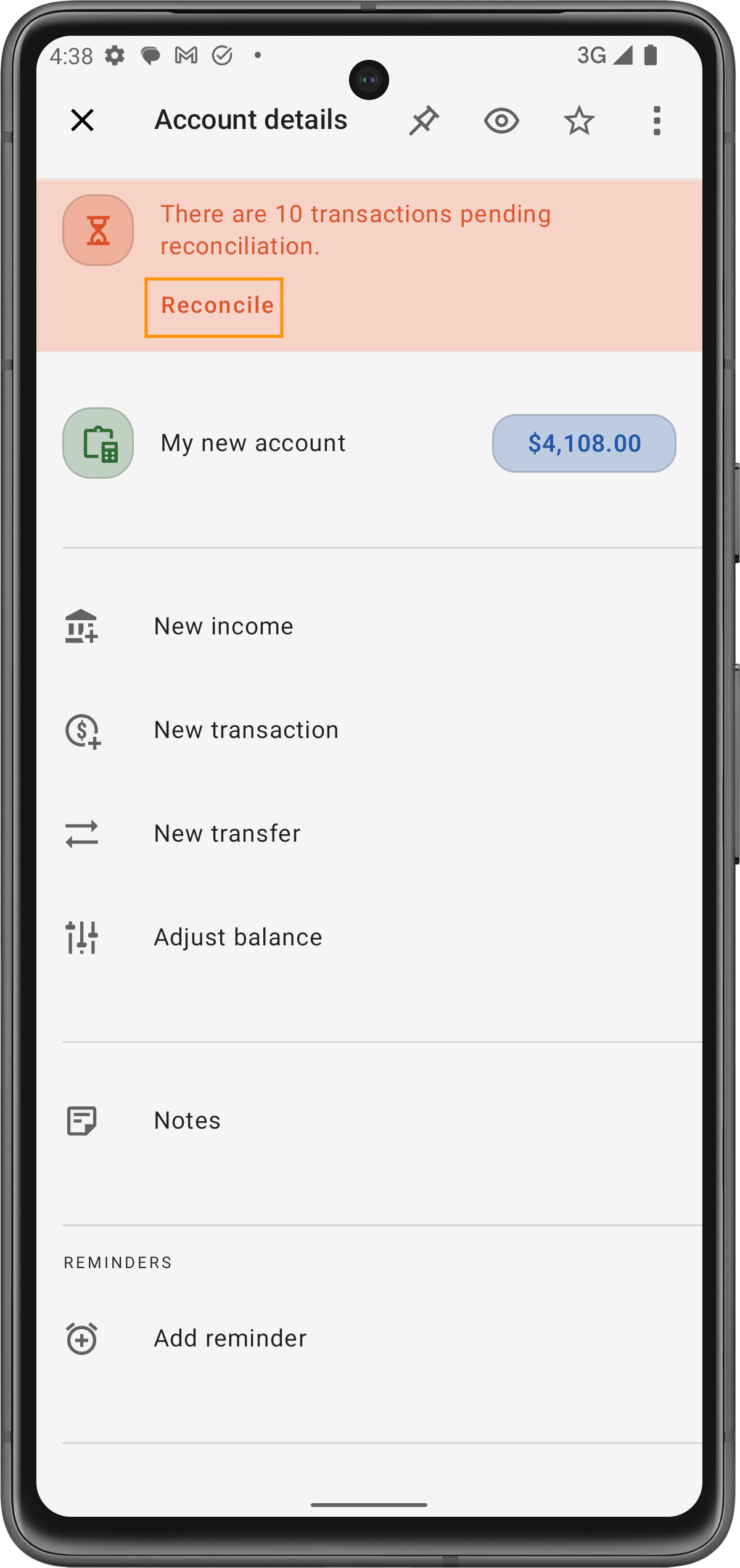Open the $4,108.00 balance chip
The image size is (740, 1568).
pos(583,443)
